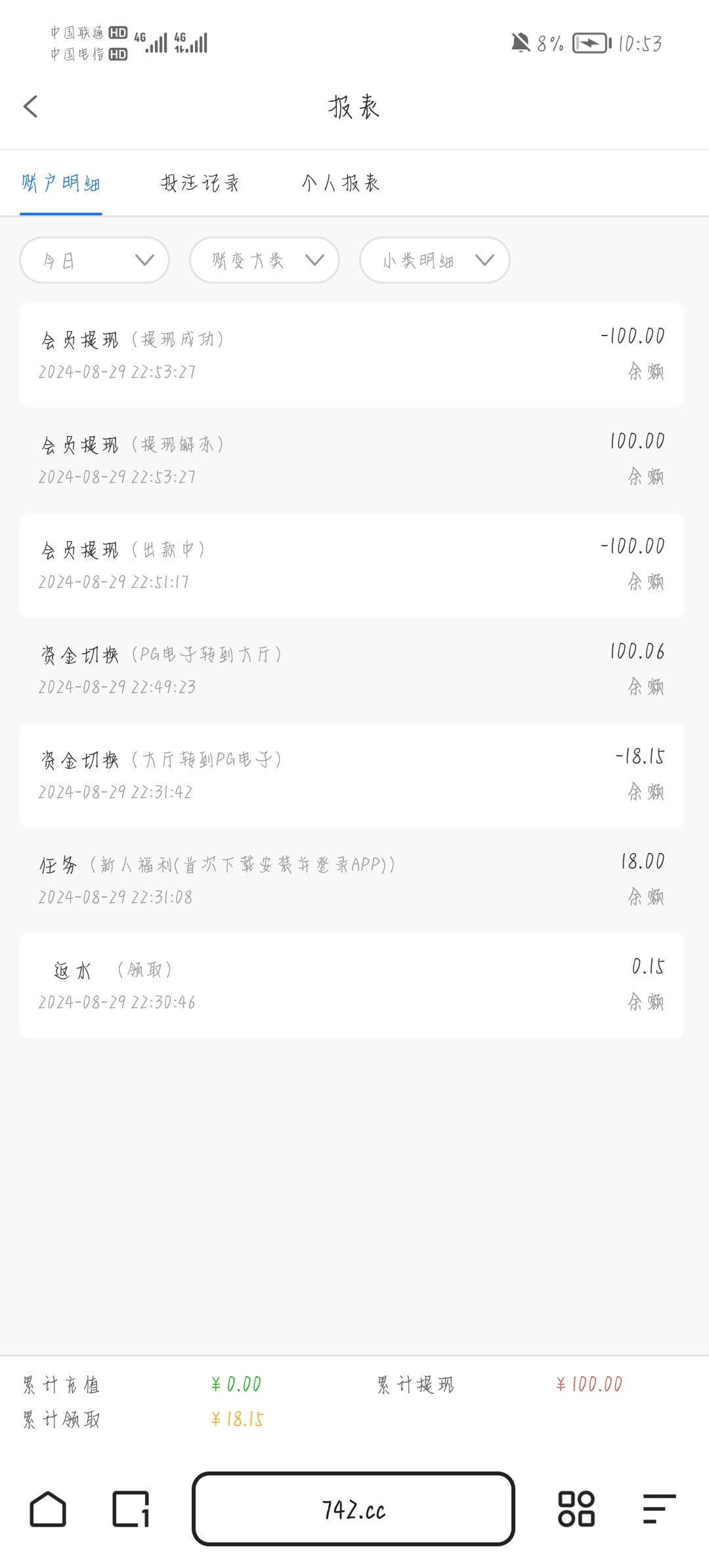The width and height of the screenshot is (709, 1568).
Task: Open the 账变大类 filter dropdown
Action: 264,261
